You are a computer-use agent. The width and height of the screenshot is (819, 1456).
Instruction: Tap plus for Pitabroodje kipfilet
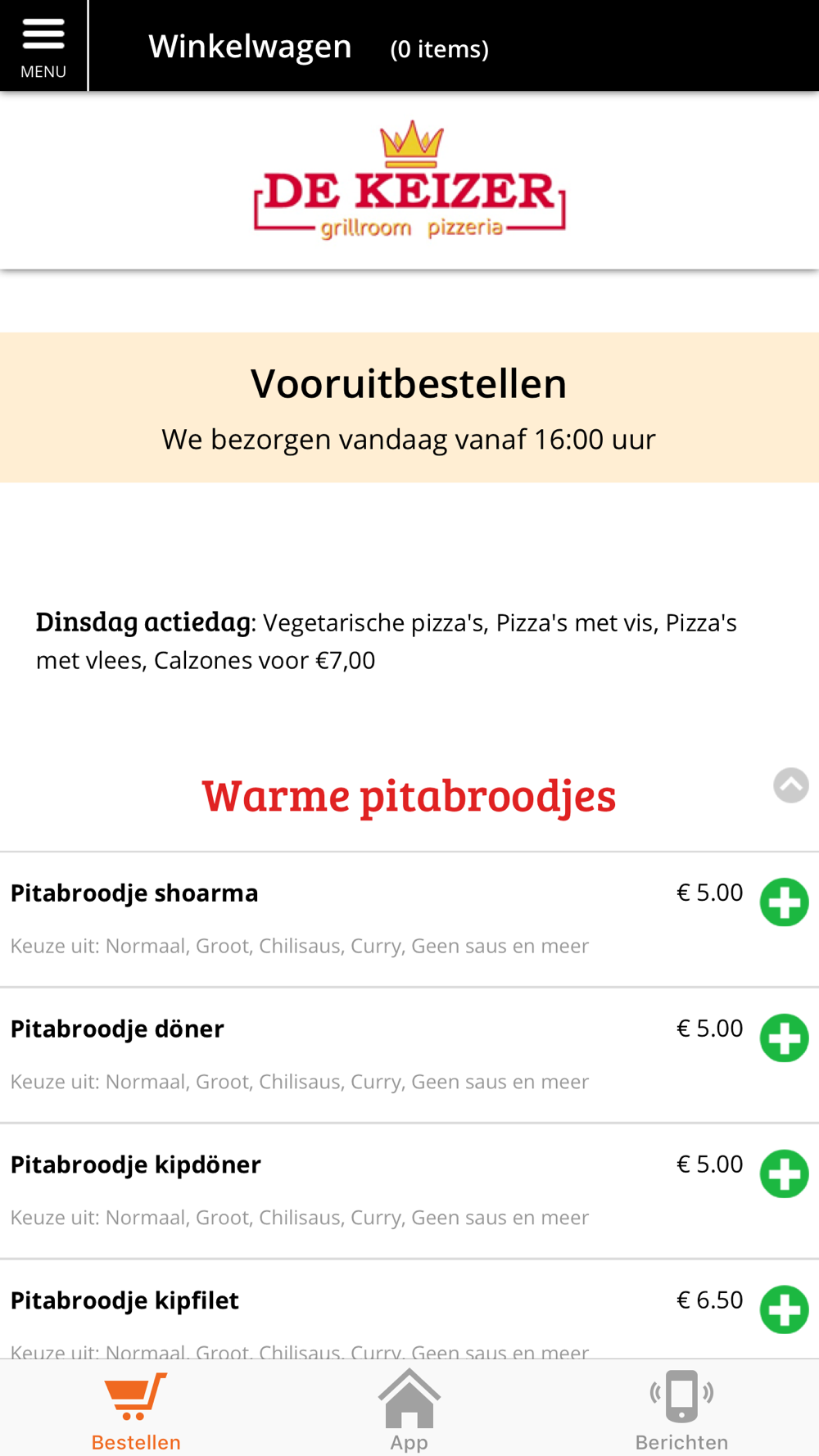point(785,1310)
